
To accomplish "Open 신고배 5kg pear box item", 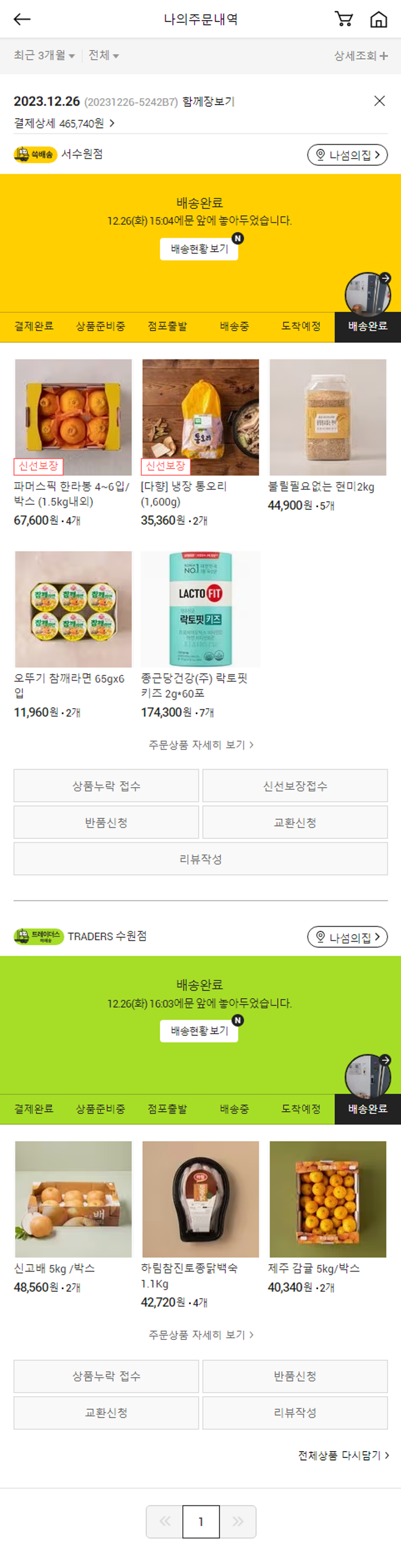I will 73,1199.
